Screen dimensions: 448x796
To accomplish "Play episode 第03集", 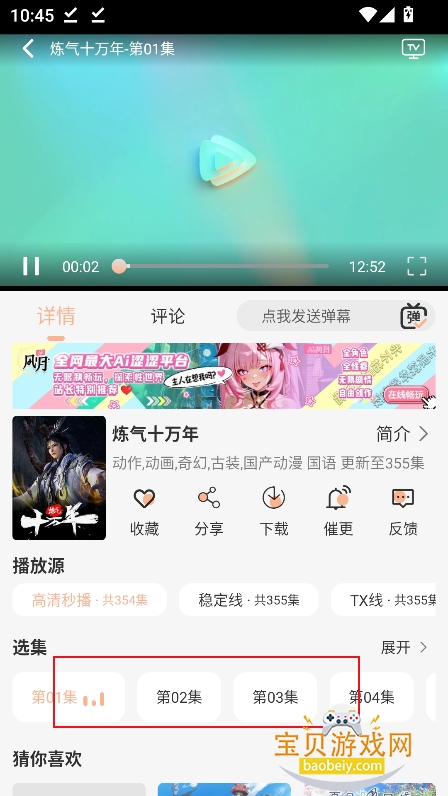I will [x=275, y=697].
